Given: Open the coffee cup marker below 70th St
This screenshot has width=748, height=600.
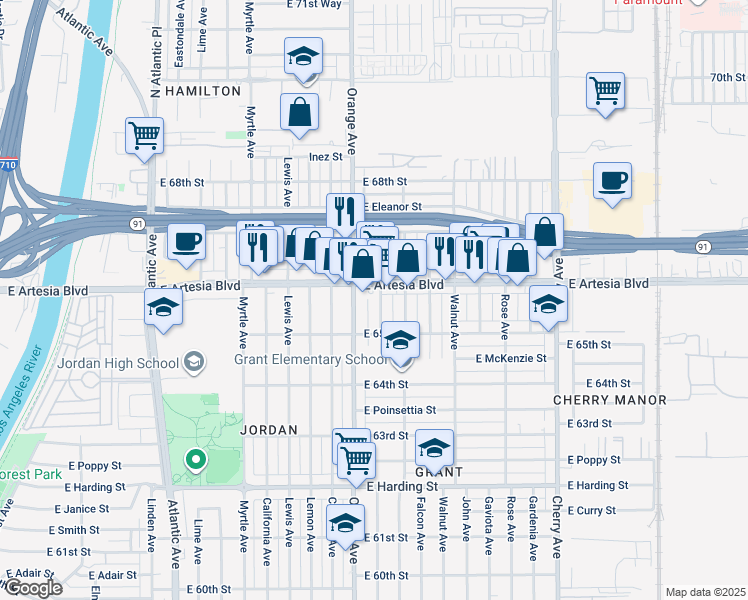Looking at the screenshot, I should [x=612, y=182].
